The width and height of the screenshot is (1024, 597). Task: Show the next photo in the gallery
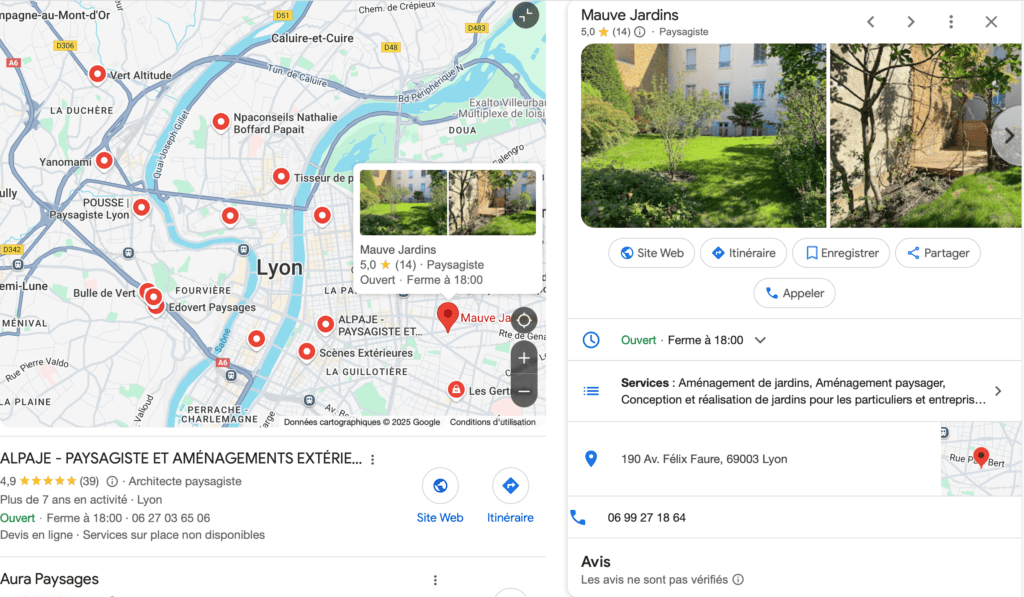pyautogui.click(x=1007, y=135)
